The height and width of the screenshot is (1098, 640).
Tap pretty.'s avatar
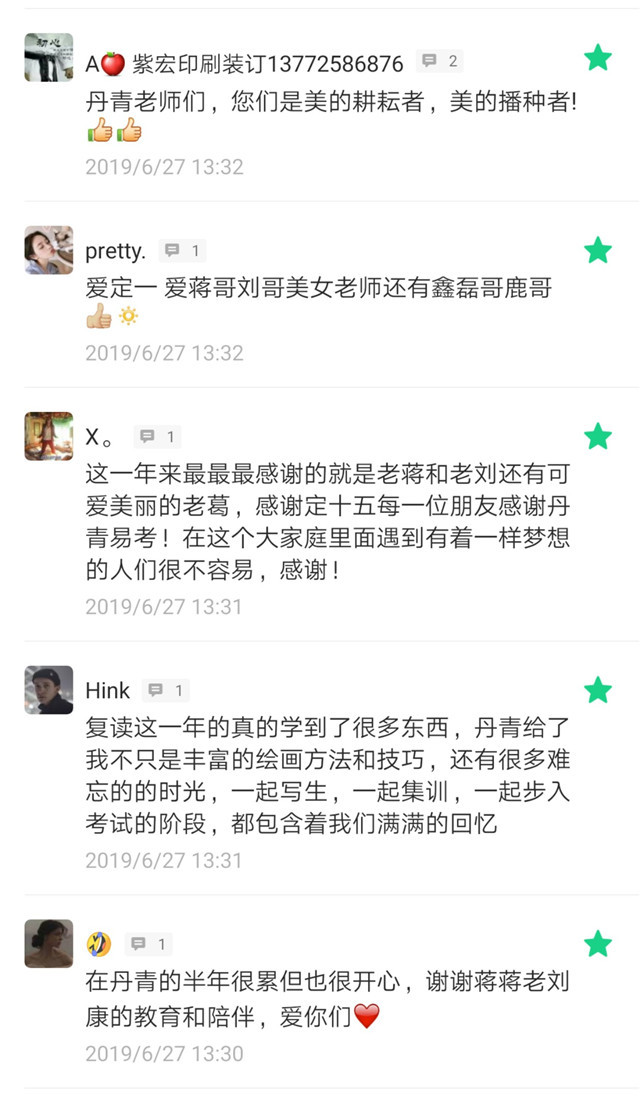49,250
